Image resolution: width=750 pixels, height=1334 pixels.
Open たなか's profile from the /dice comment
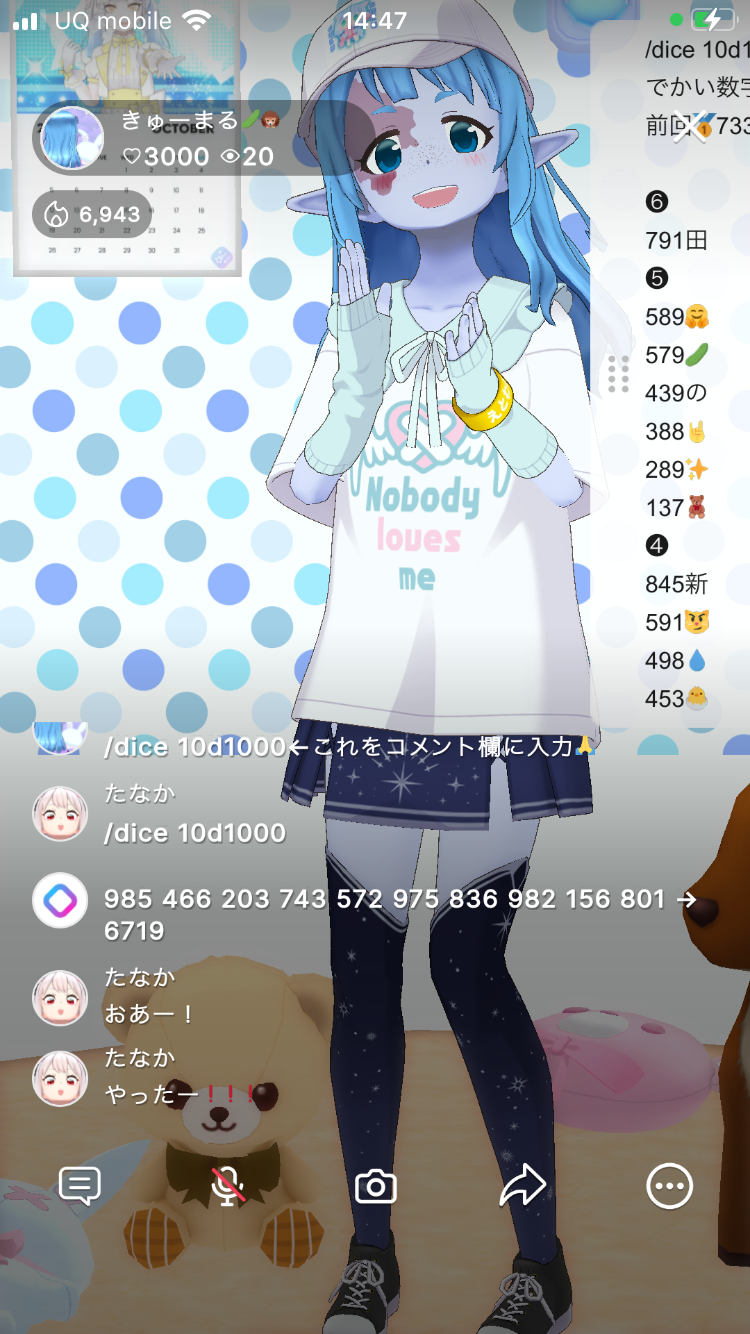pos(60,813)
